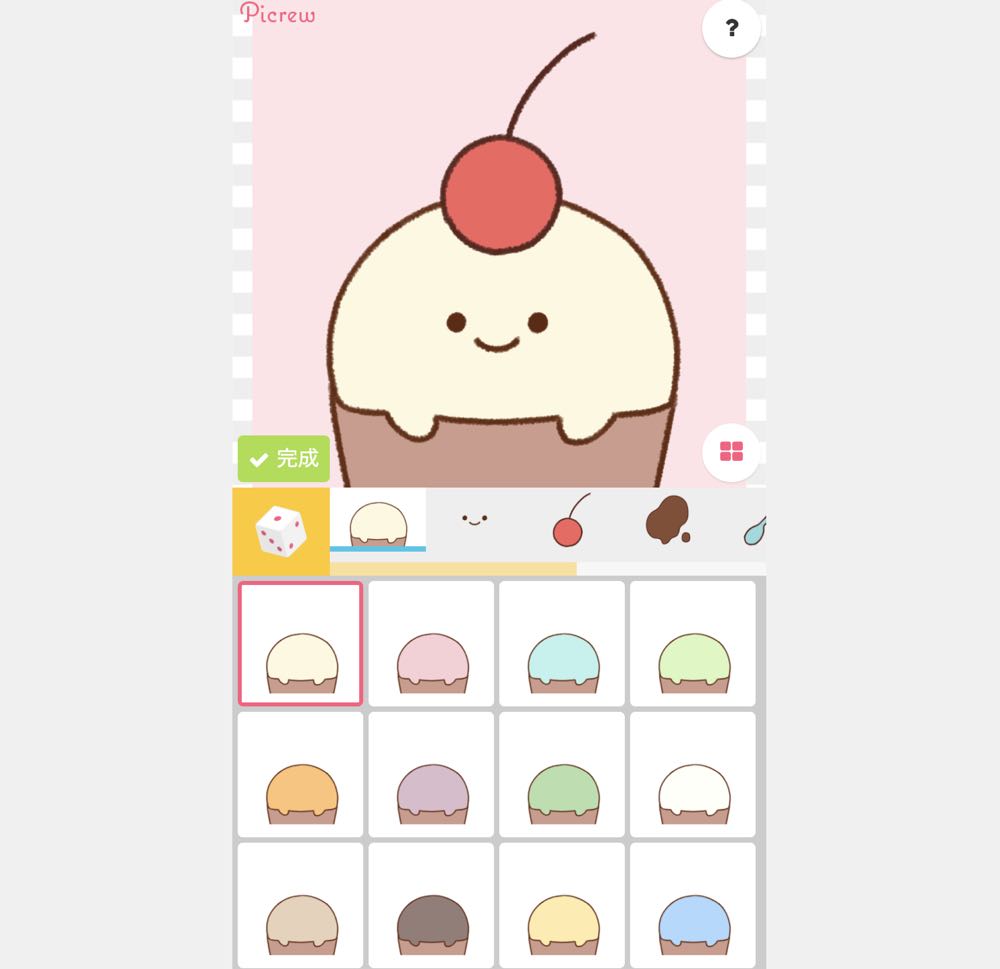Tap the green 完成 button

coord(284,459)
